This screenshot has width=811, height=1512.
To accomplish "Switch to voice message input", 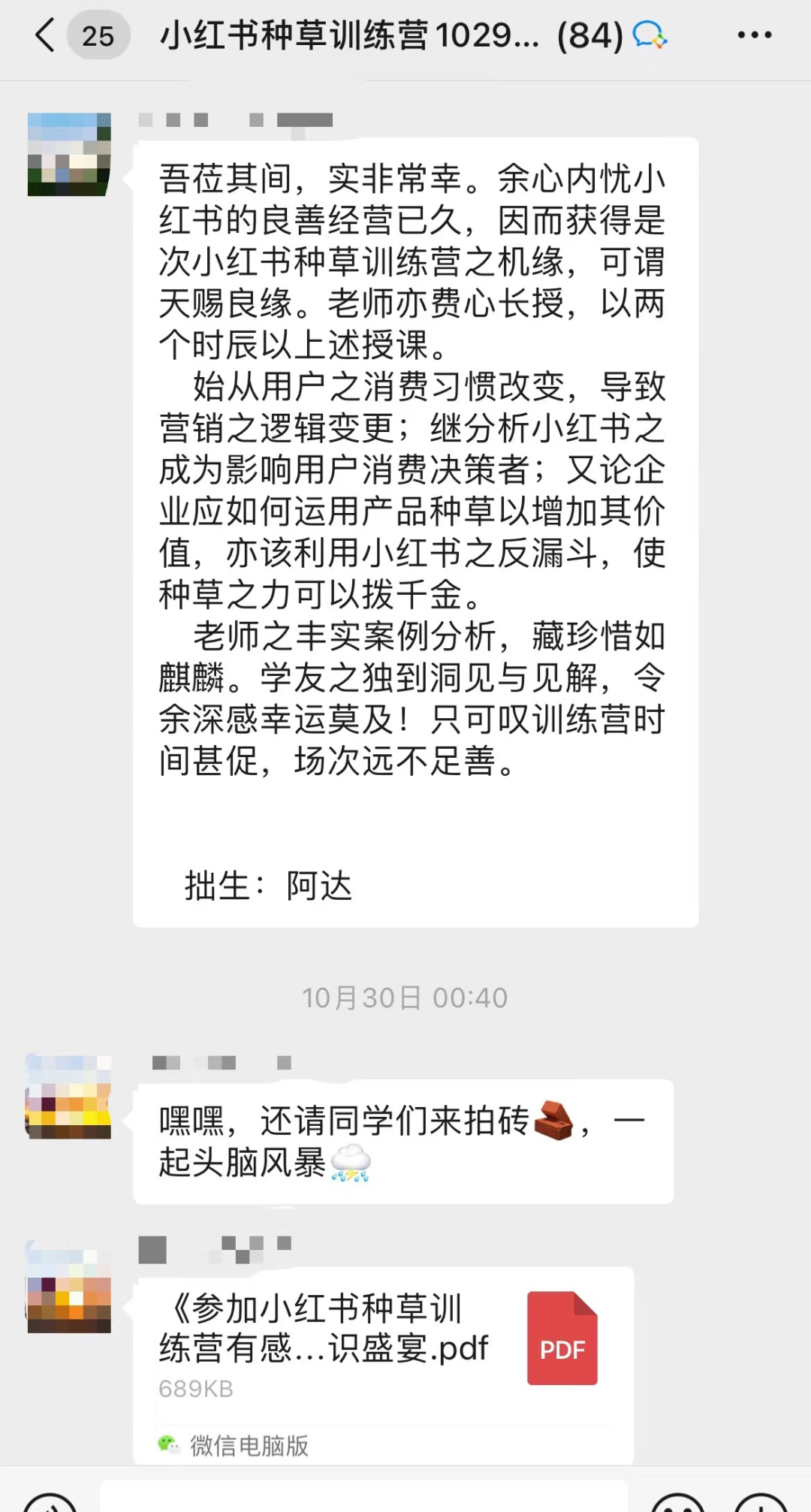I will point(50,1502).
